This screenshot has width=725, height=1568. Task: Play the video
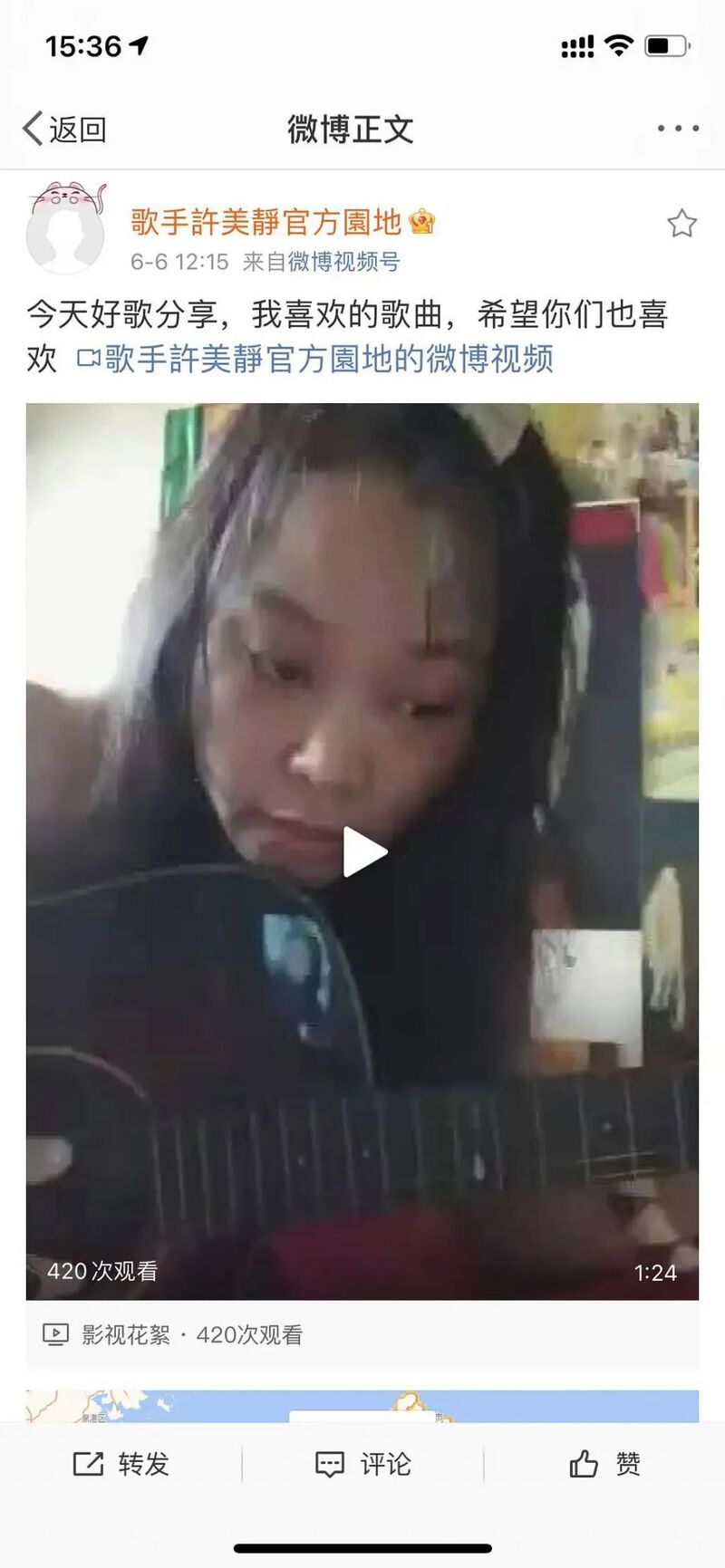click(x=363, y=851)
